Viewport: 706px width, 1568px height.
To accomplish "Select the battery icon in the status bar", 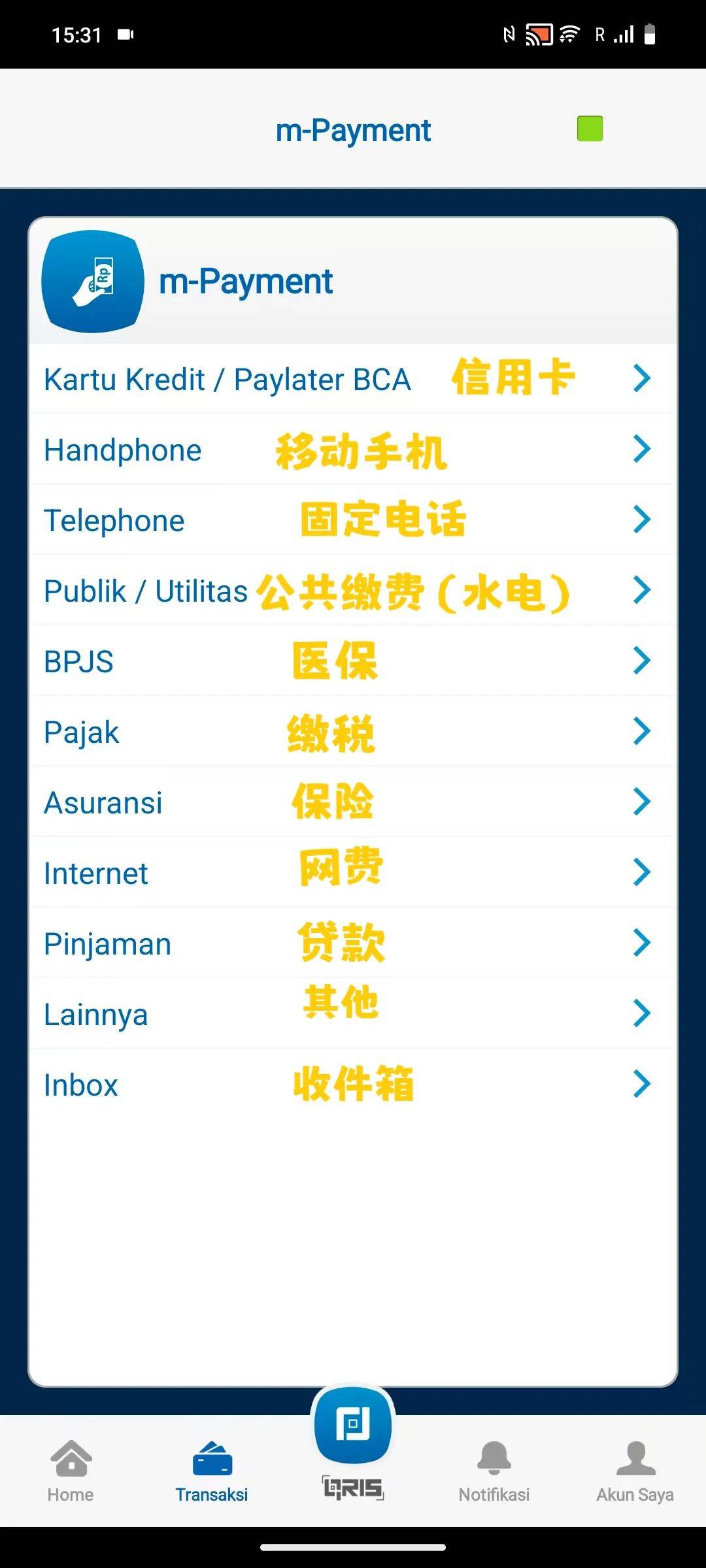I will pyautogui.click(x=649, y=36).
